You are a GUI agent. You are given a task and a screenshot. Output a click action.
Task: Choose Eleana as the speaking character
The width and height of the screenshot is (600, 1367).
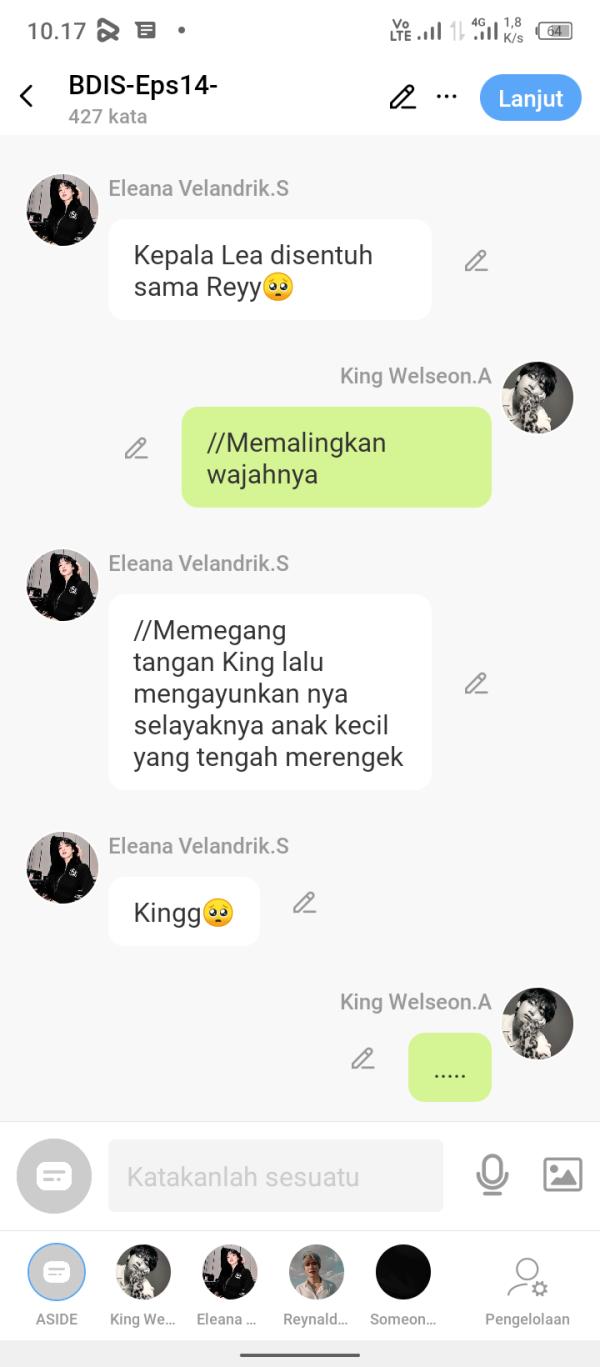tap(229, 1273)
